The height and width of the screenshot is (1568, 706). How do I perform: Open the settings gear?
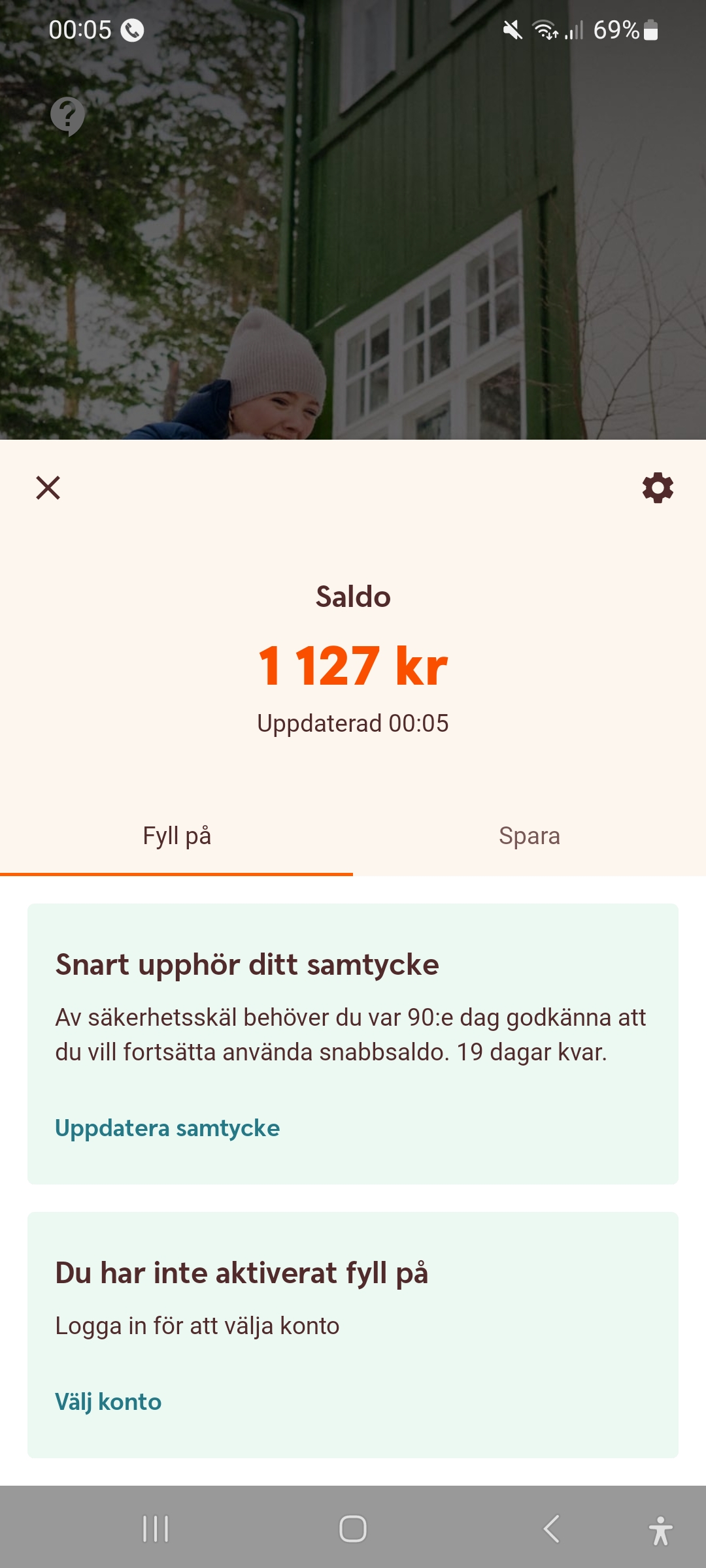[658, 488]
